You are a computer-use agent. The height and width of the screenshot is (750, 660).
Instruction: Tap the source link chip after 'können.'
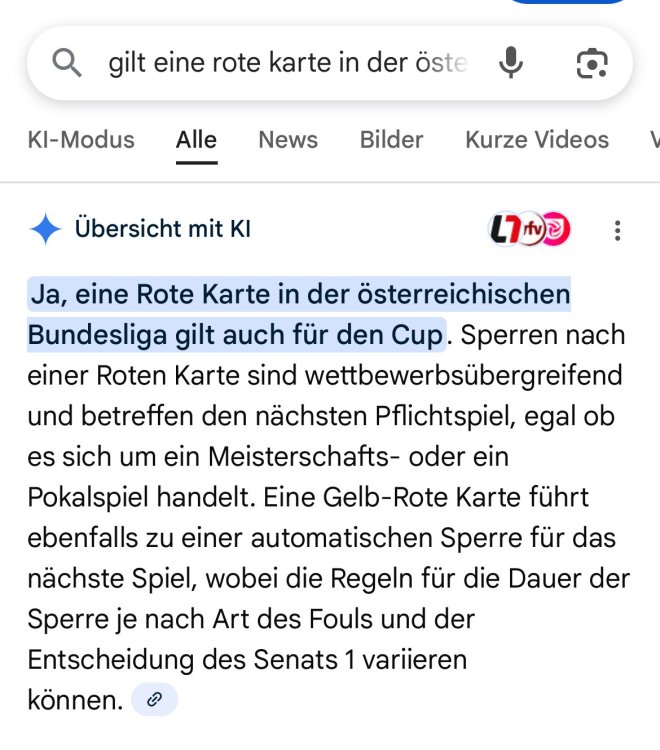click(154, 700)
